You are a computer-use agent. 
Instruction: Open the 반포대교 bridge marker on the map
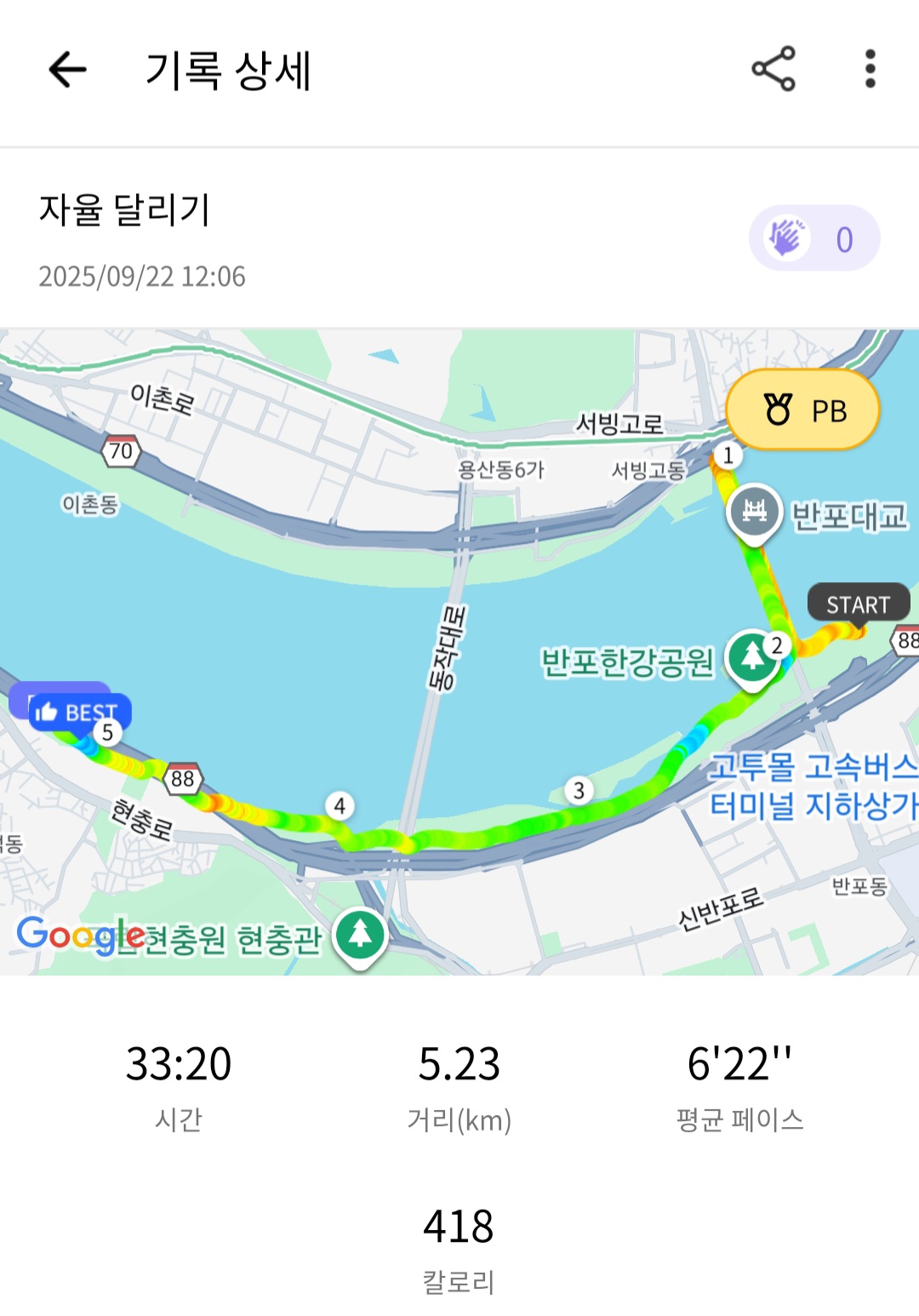(x=755, y=512)
